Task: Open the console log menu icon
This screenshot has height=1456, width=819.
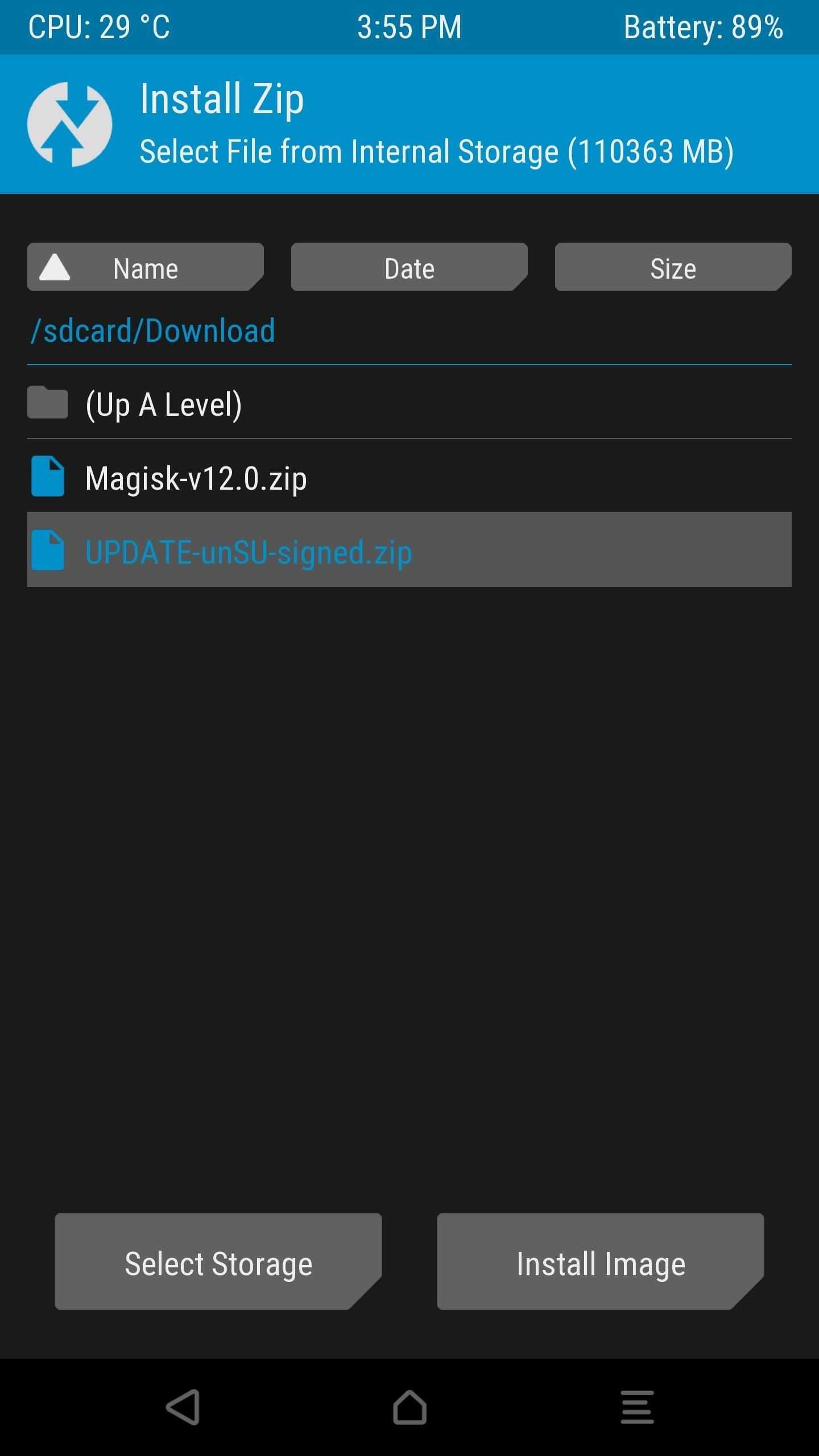Action: [636, 1407]
